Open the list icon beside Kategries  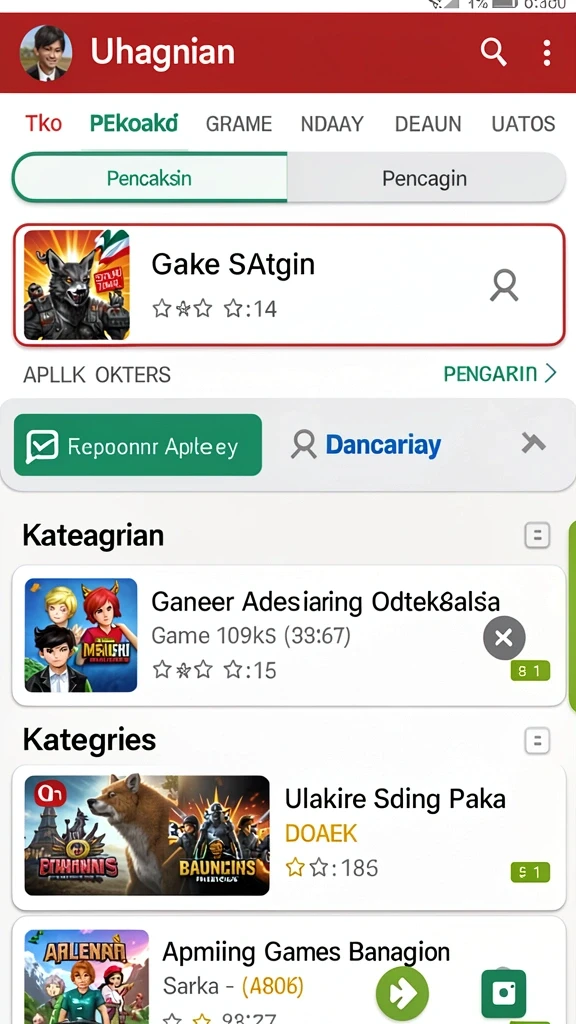[x=537, y=741]
